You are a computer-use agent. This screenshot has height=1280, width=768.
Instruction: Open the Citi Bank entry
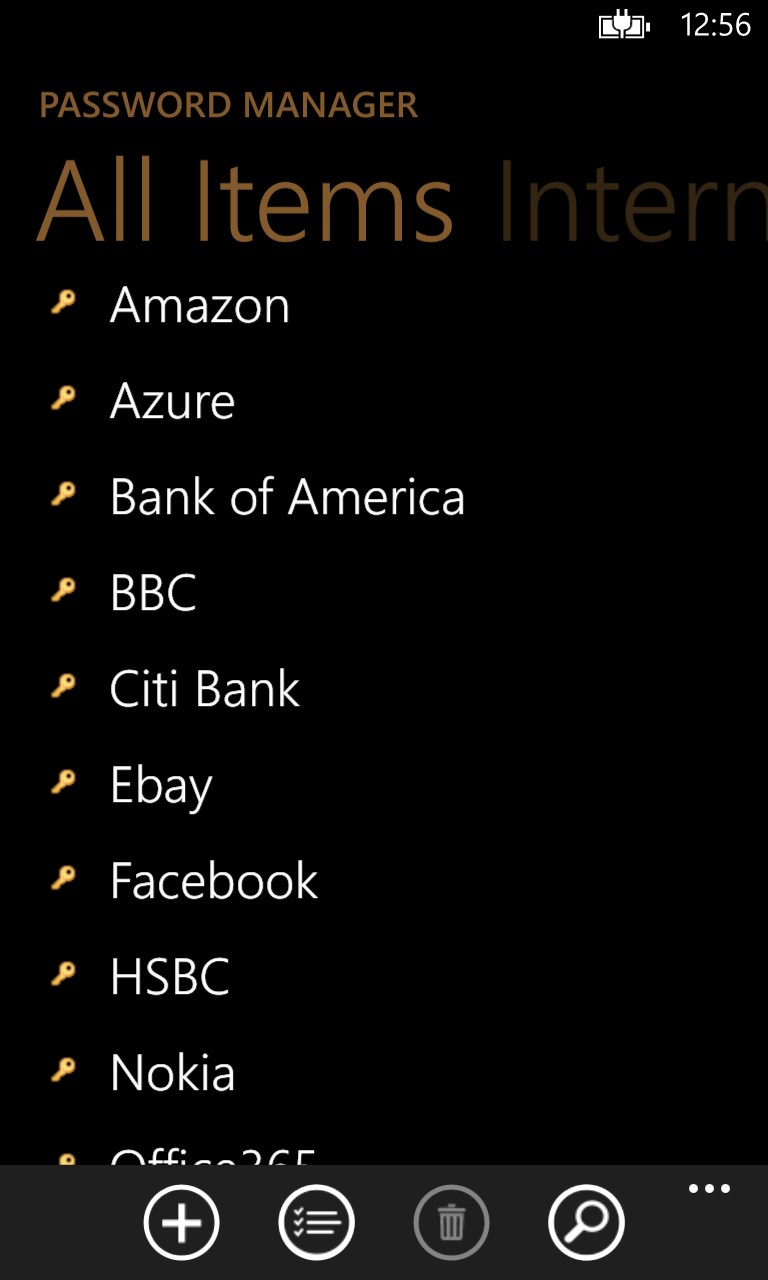(204, 689)
